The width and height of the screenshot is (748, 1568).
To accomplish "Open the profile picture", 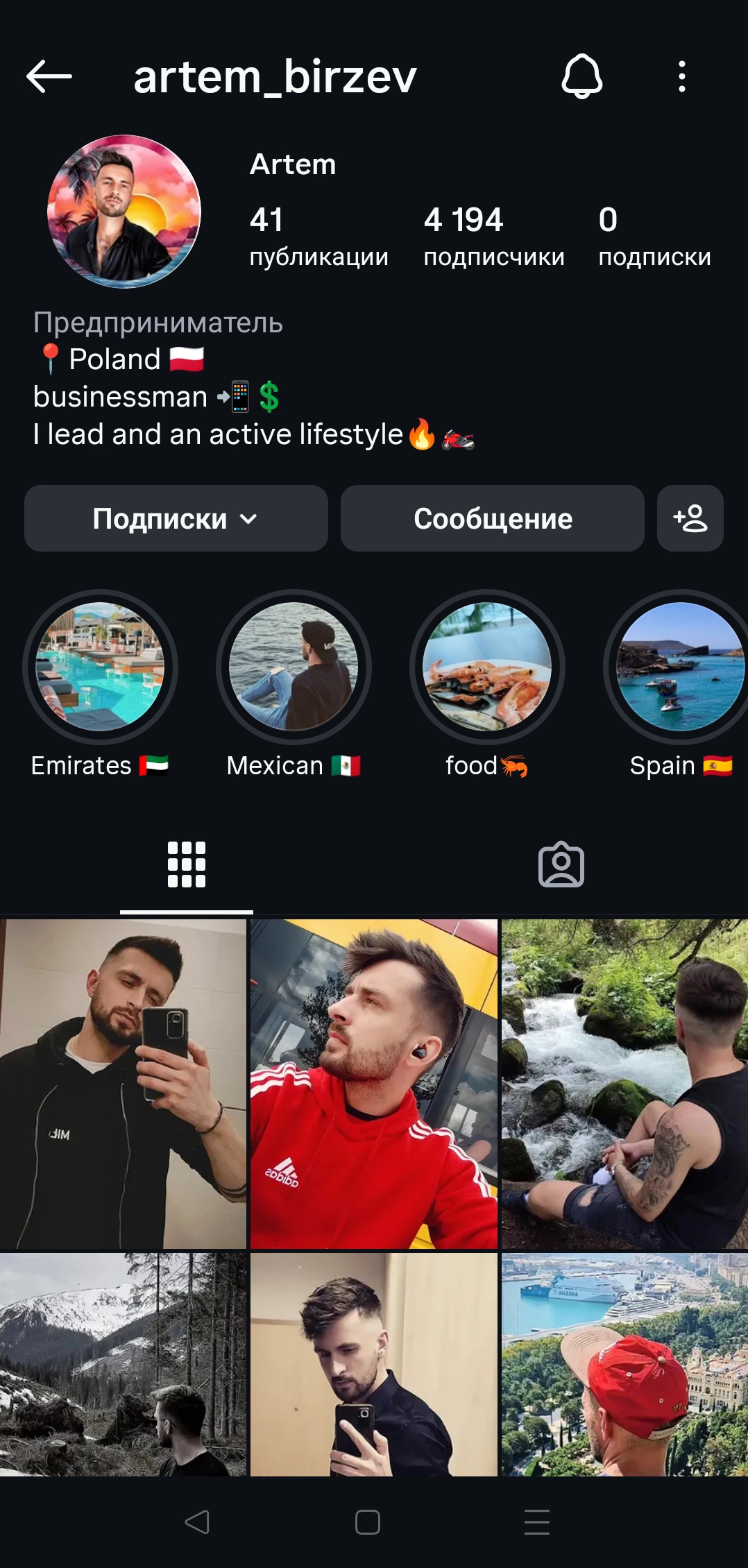I will (x=124, y=212).
